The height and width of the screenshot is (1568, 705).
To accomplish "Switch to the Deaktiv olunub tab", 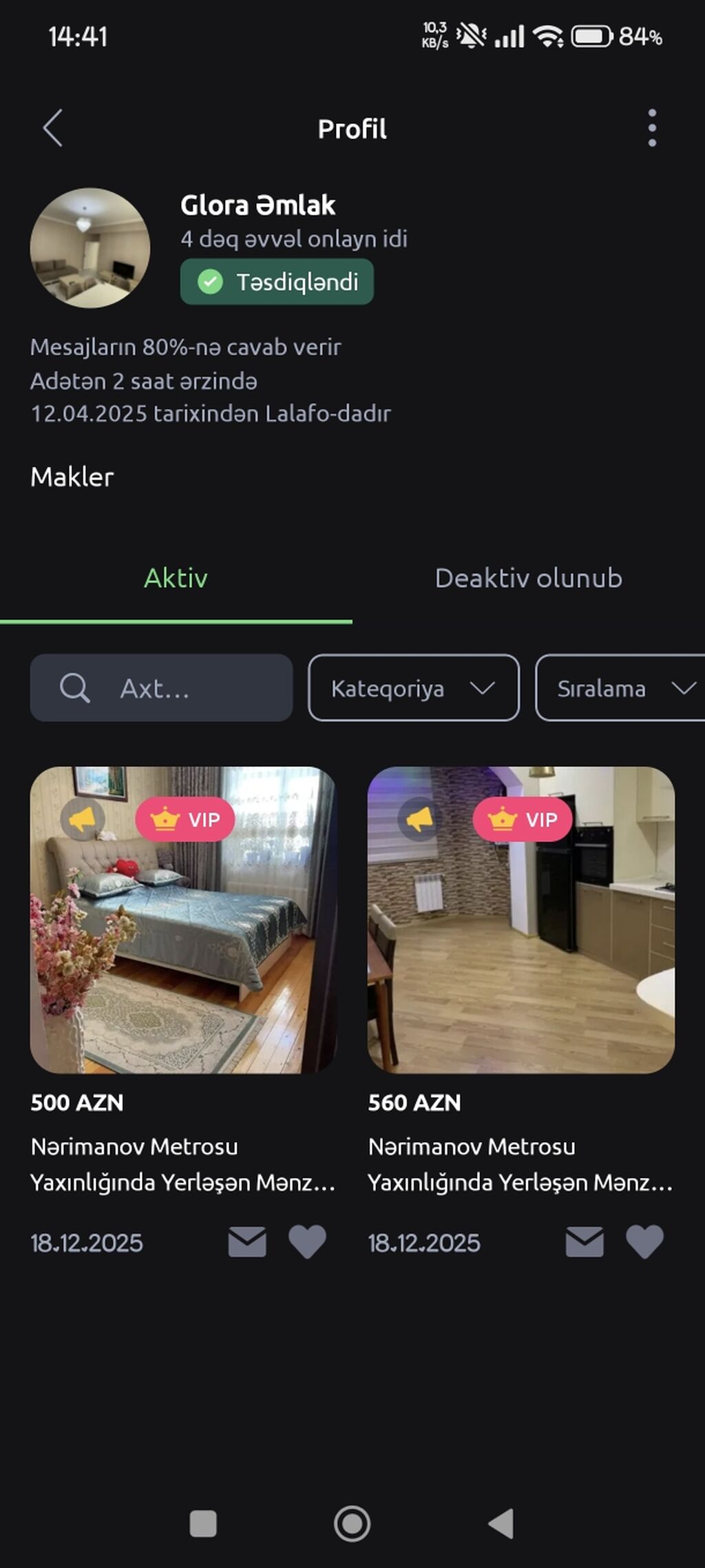I will pyautogui.click(x=528, y=579).
